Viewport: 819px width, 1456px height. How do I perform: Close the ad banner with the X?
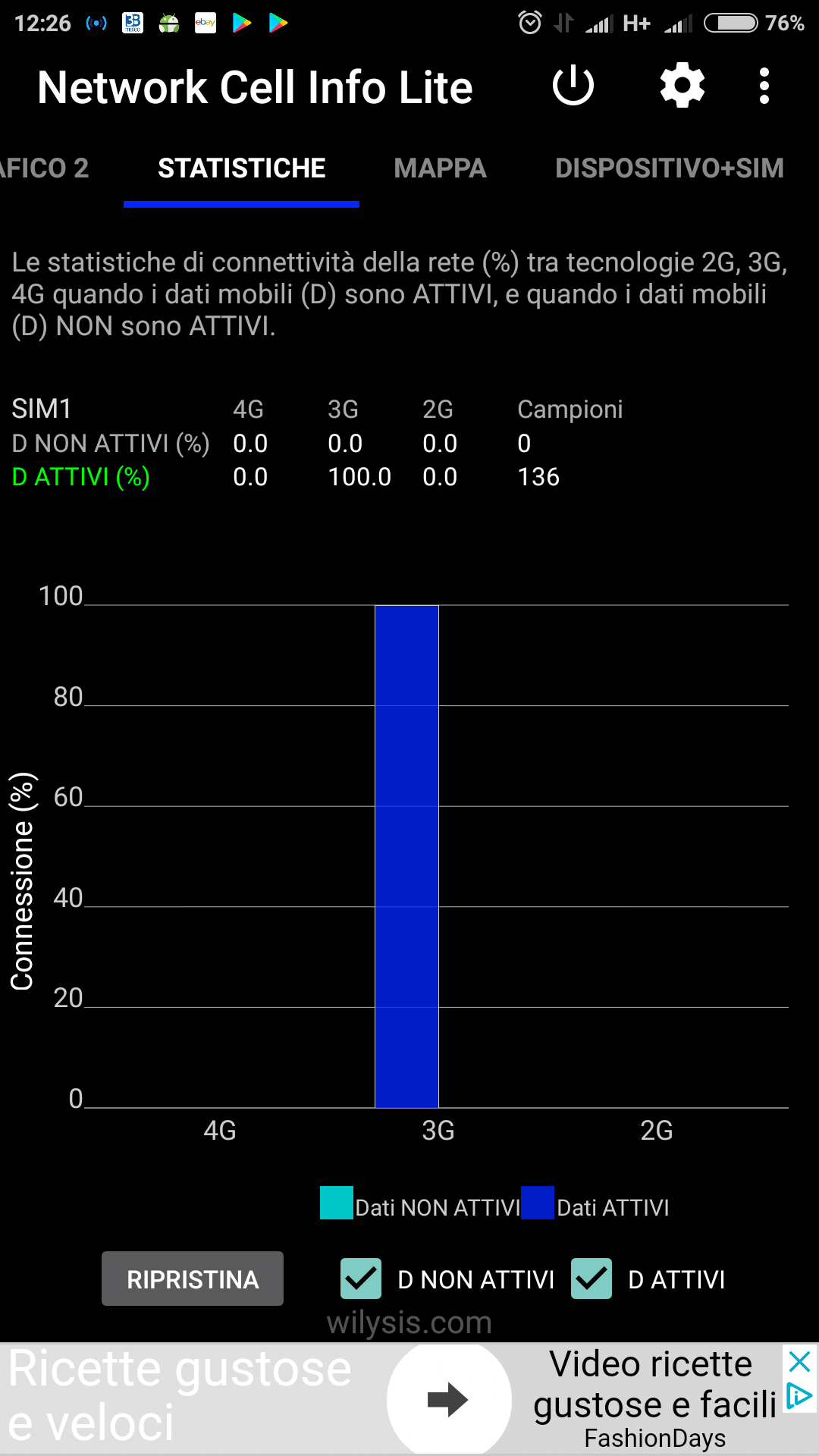[x=799, y=1362]
